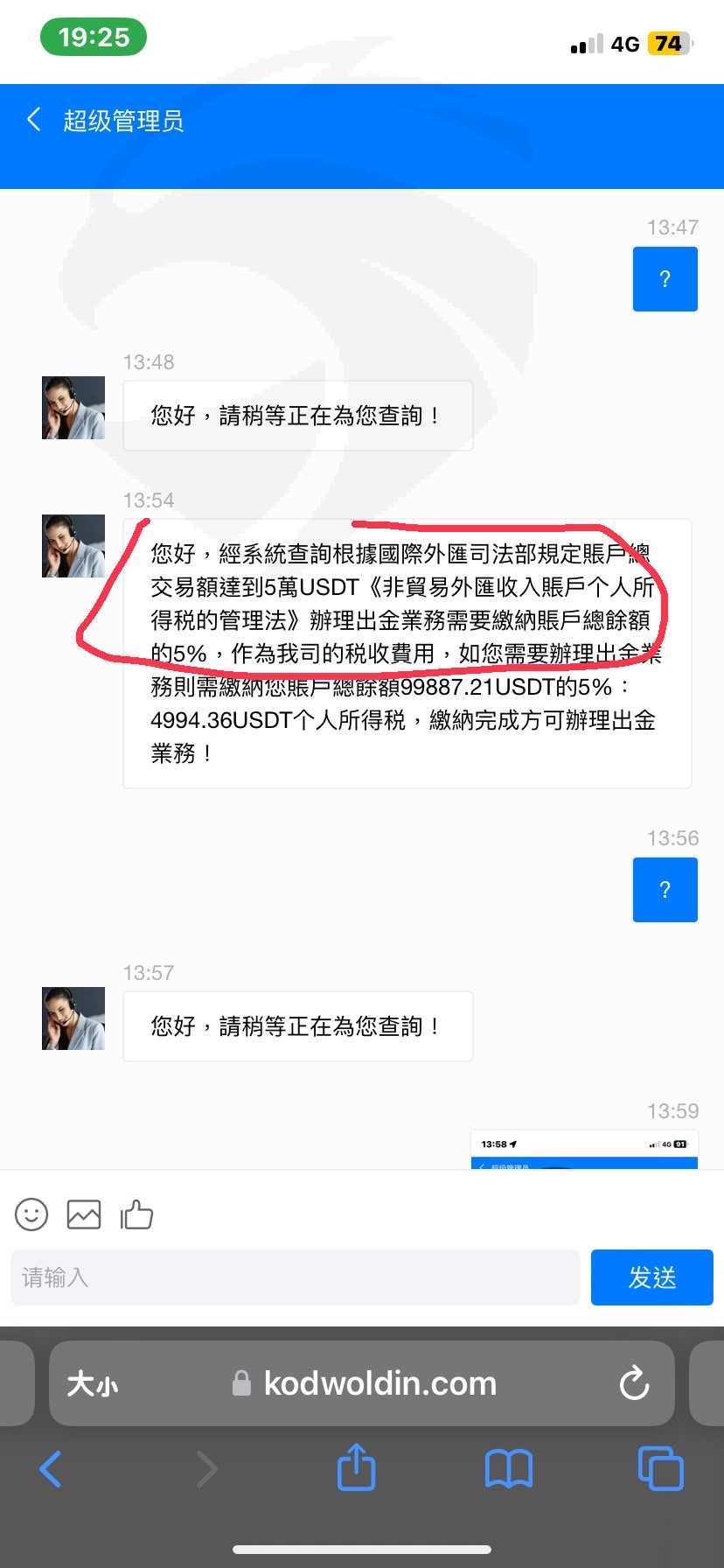This screenshot has height=1568, width=724.
Task: Share this page from Safari
Action: (357, 1467)
